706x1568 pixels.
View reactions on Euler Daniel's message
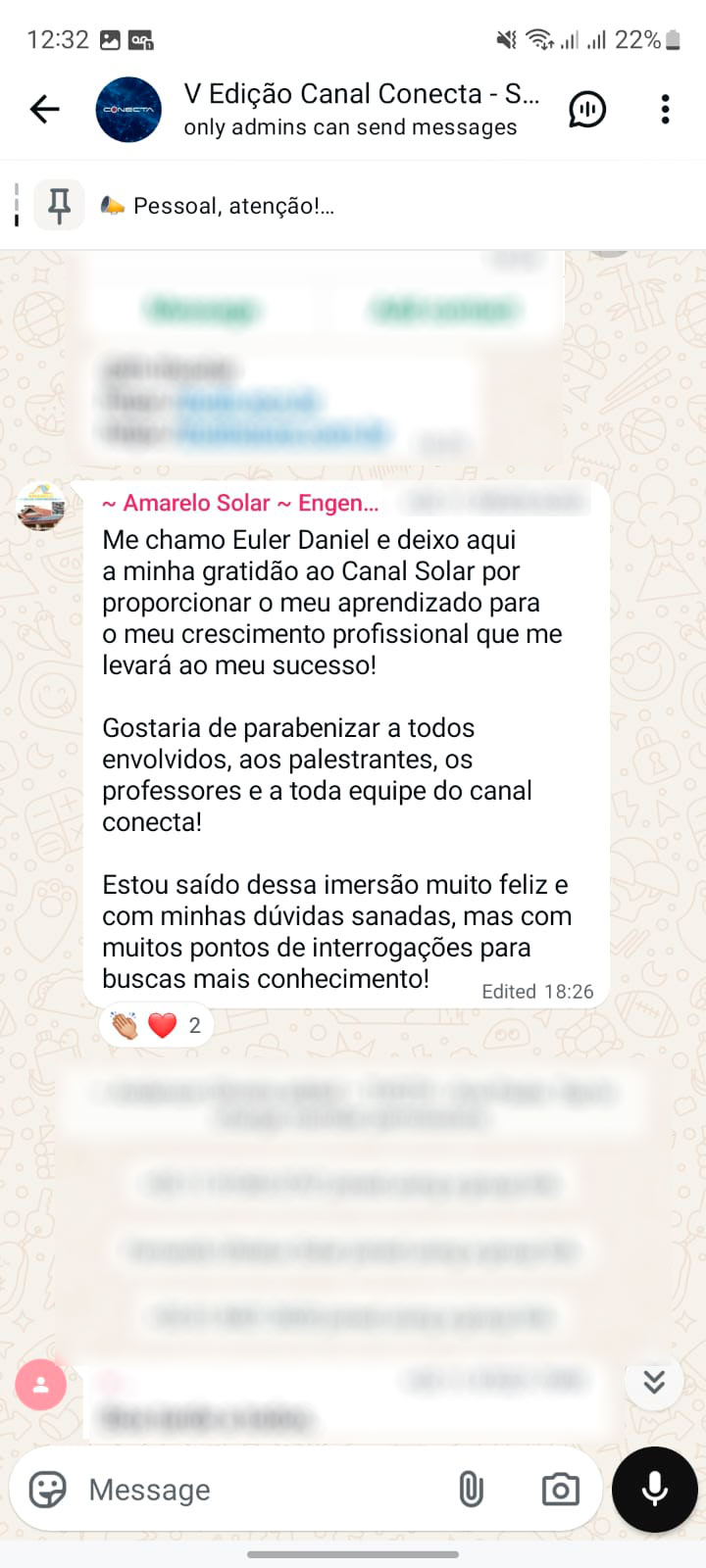pos(157,1025)
